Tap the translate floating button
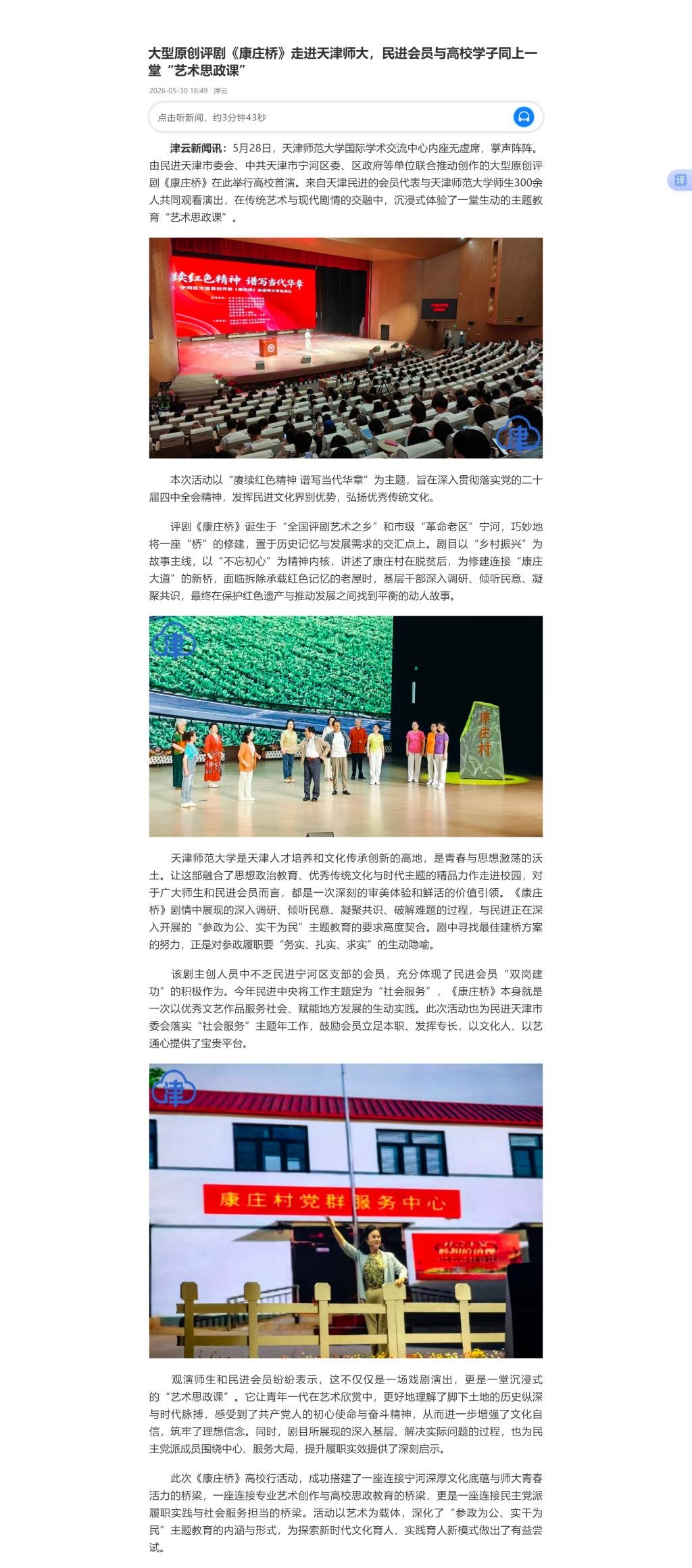Viewport: 692px width, 1568px height. pos(680,180)
